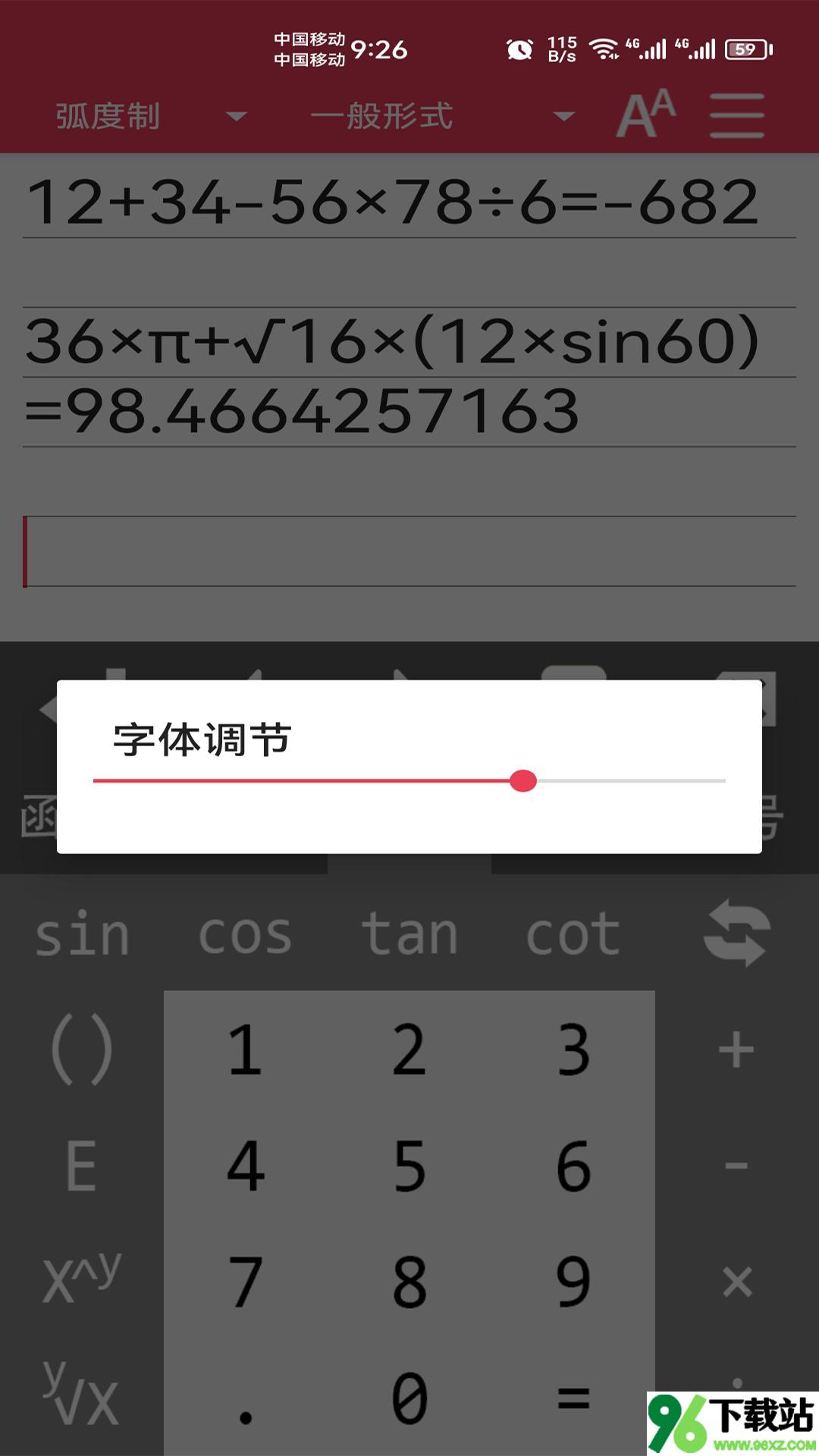The width and height of the screenshot is (819, 1456).
Task: Open the 弧度制 angle unit dropdown
Action: 152,116
